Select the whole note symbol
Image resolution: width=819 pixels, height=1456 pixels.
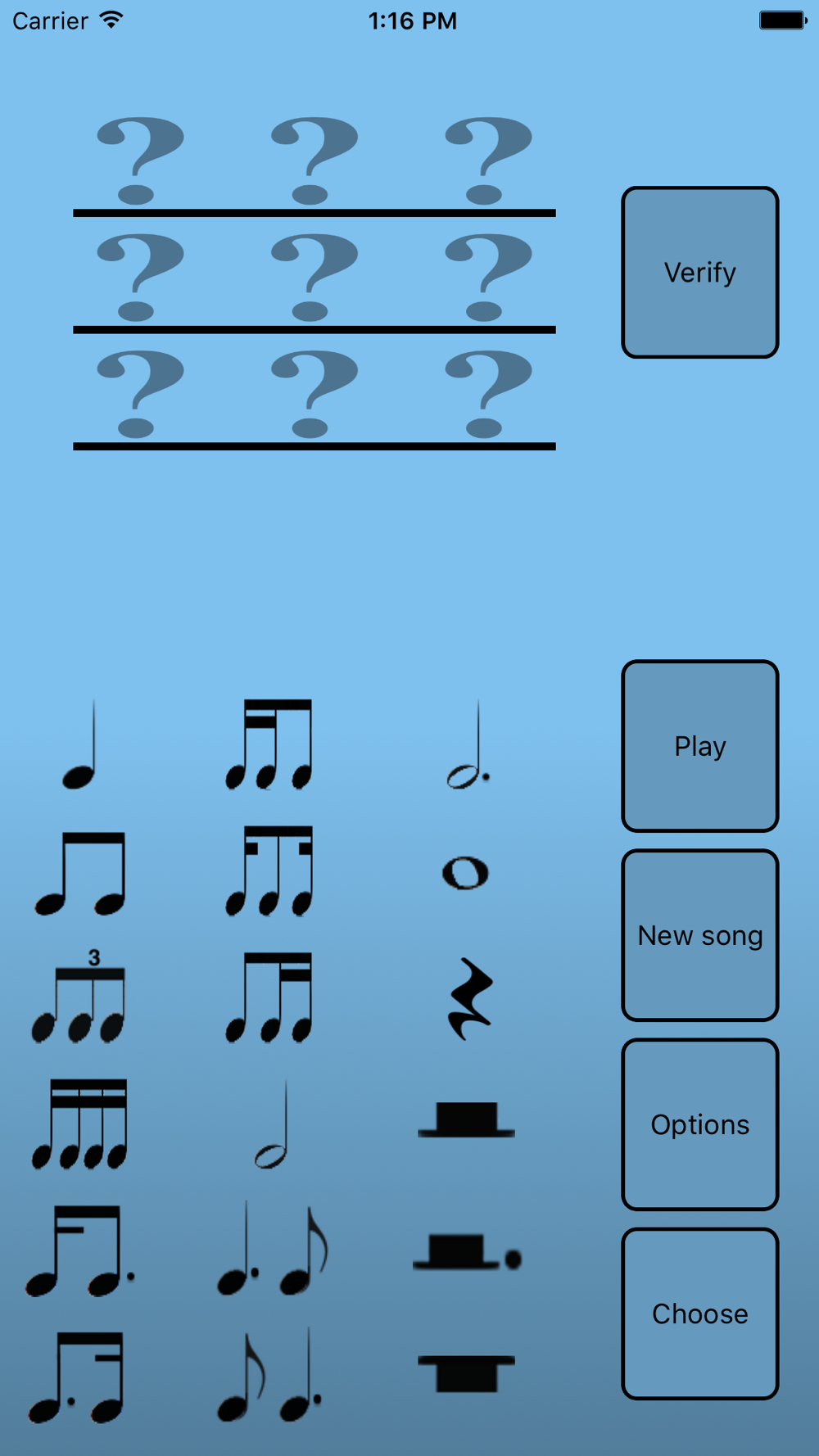(x=465, y=873)
